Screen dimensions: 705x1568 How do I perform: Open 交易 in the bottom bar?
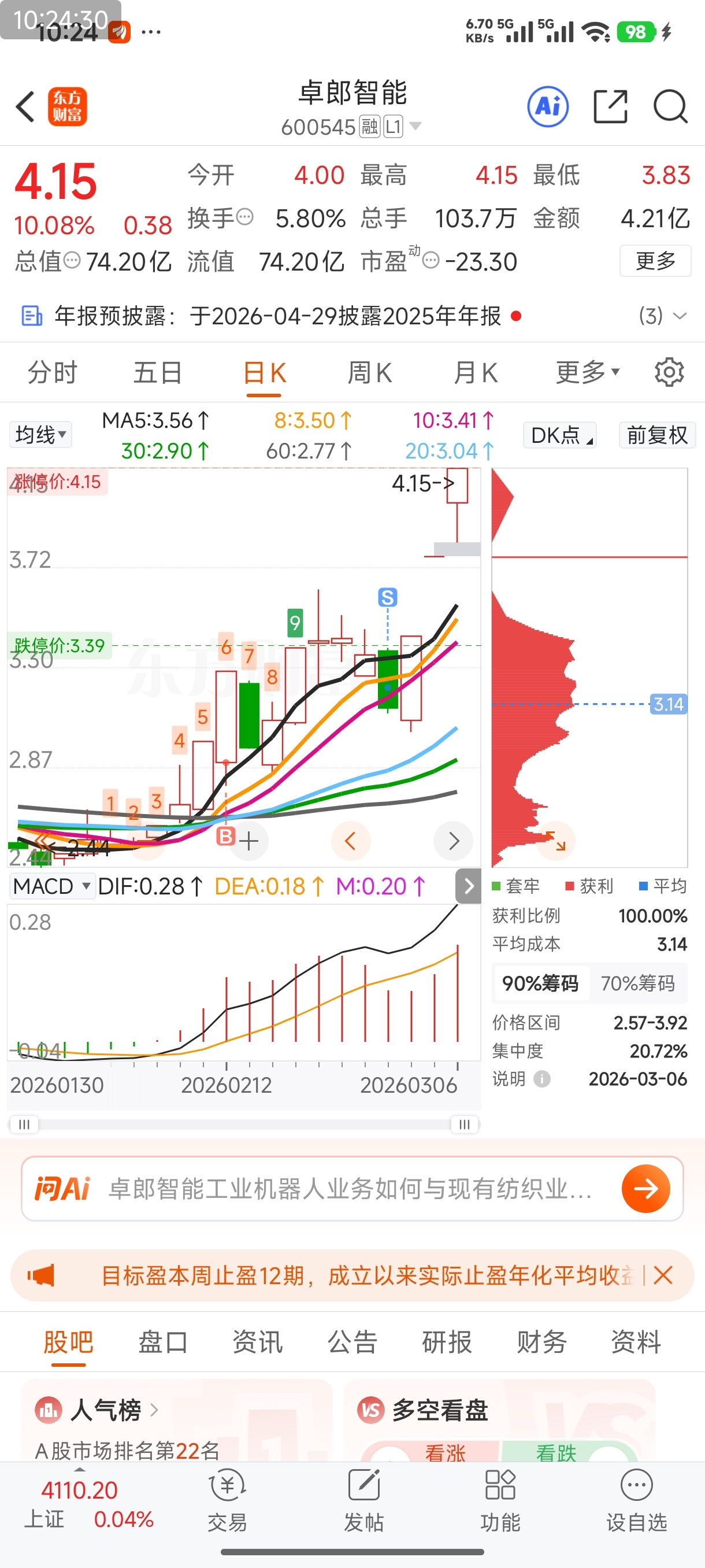pos(227,1500)
